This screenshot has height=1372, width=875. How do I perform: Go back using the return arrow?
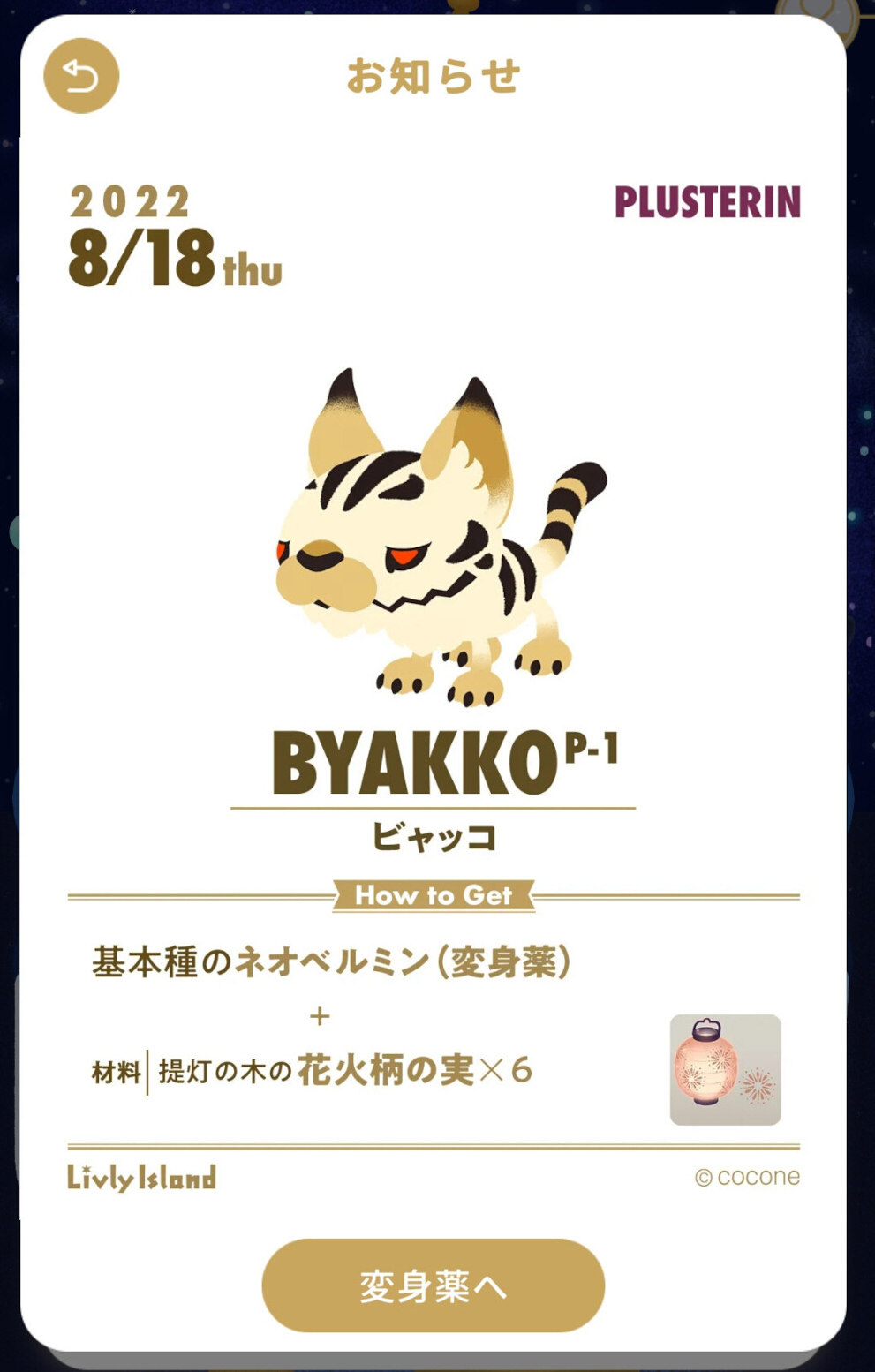click(x=81, y=76)
